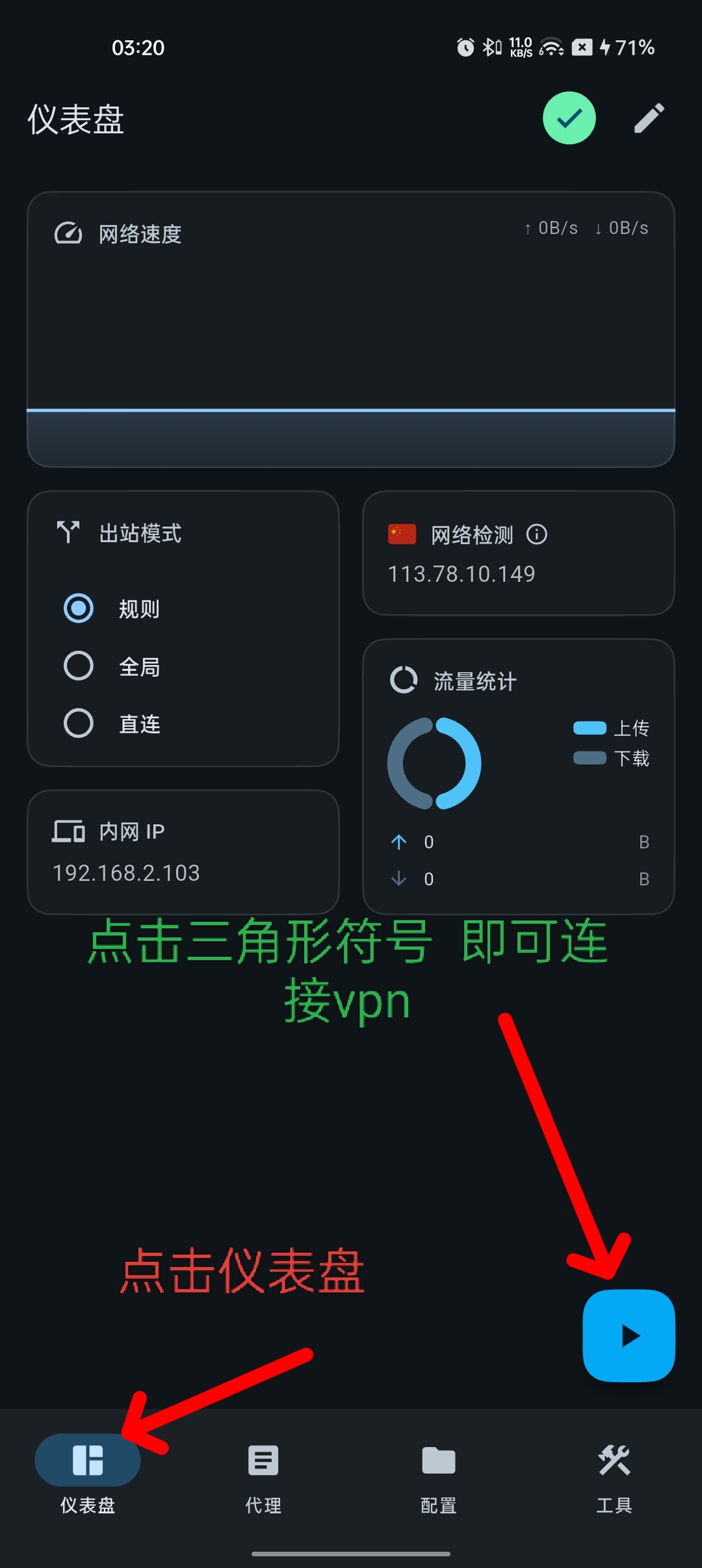Tap the green checkmark button
Viewport: 702px width, 1568px height.
[569, 118]
